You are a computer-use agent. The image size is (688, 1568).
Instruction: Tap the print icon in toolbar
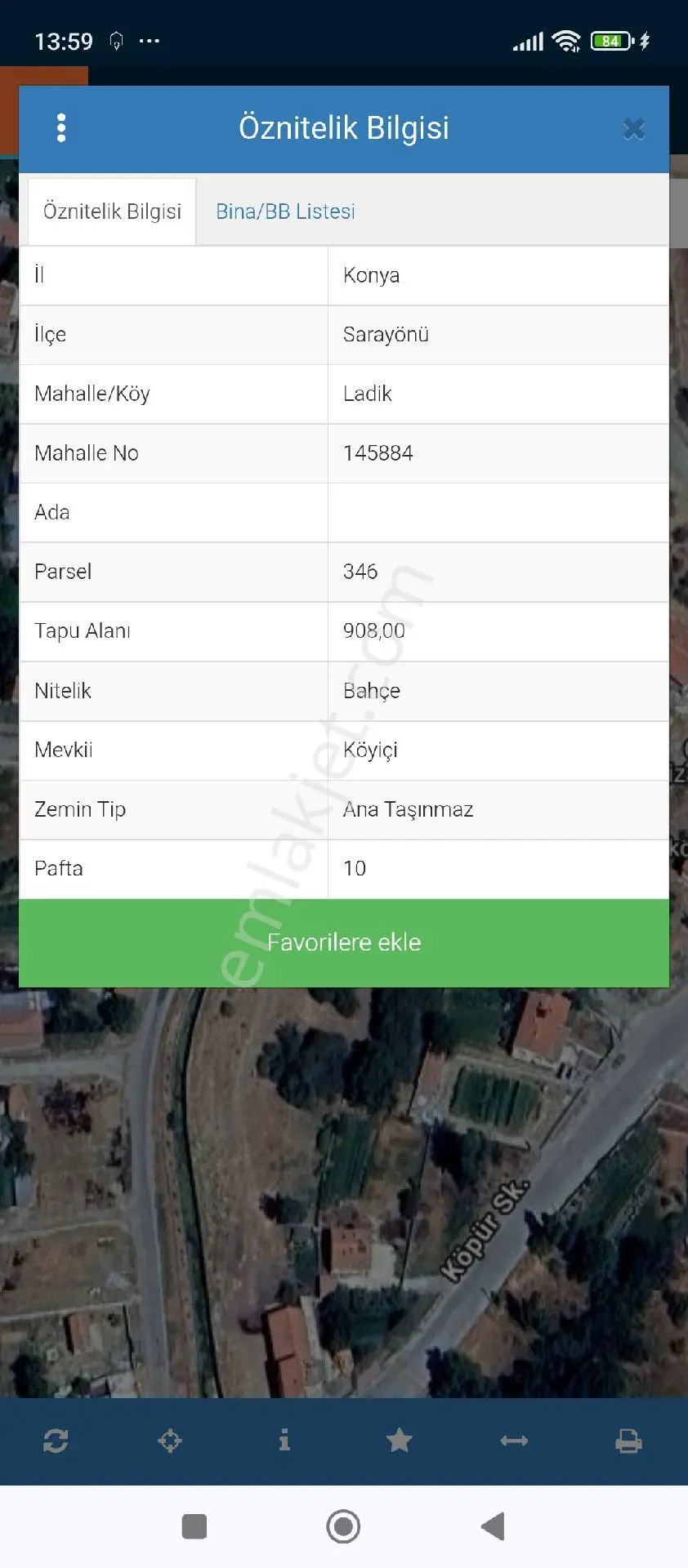(628, 1441)
